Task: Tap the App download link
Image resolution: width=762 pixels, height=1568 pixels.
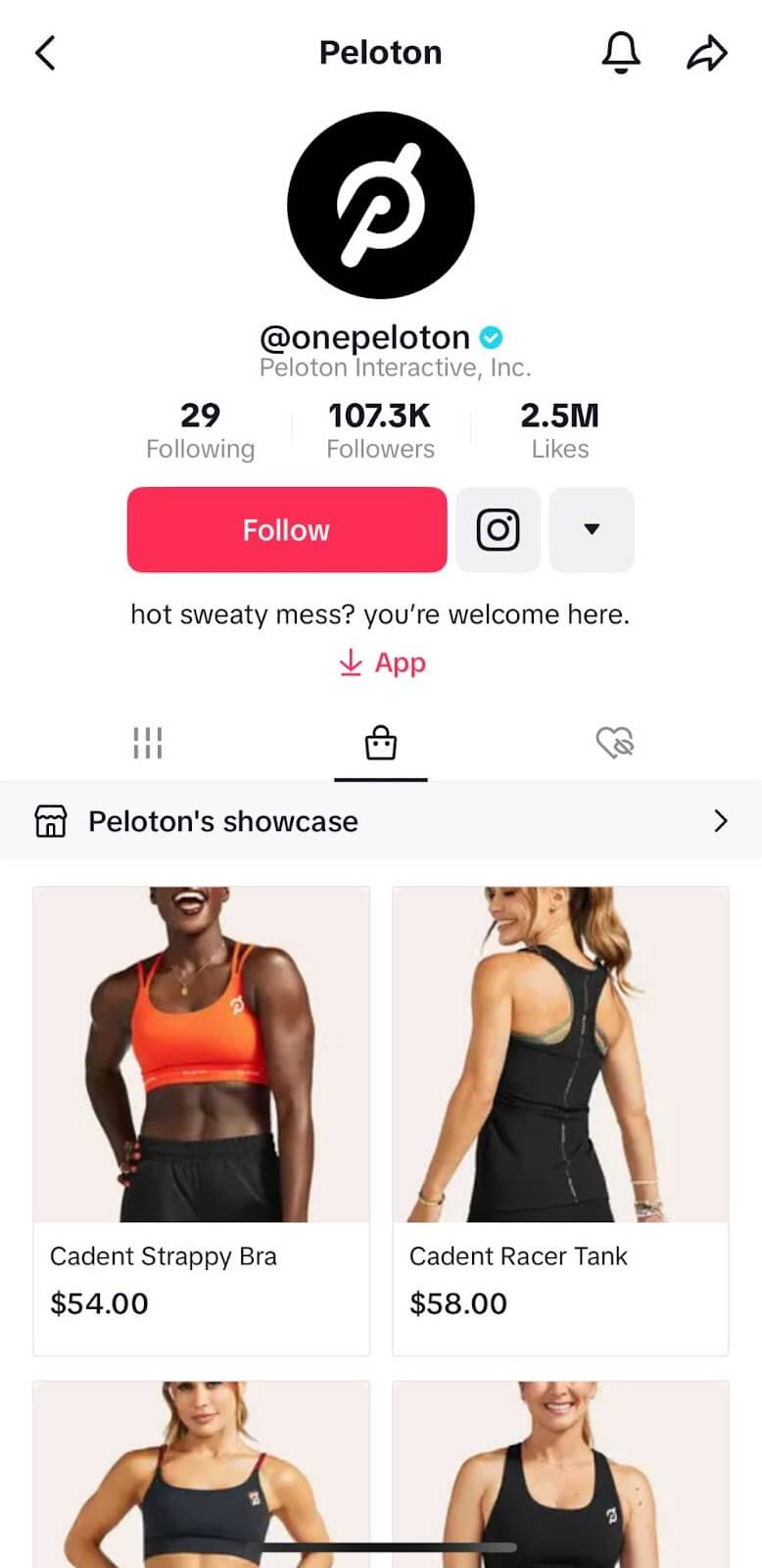Action: tap(381, 663)
